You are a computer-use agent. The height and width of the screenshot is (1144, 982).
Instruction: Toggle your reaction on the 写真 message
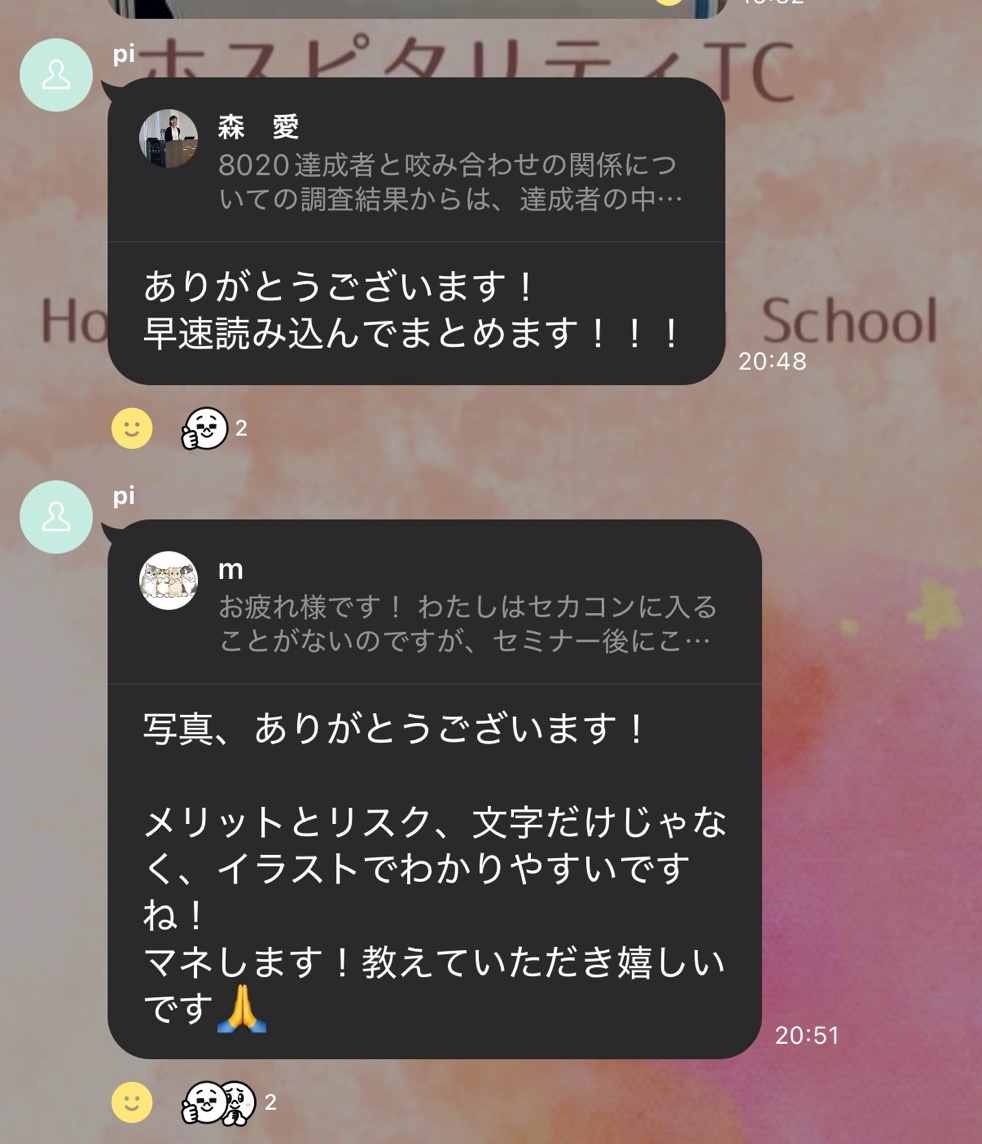click(x=215, y=1101)
